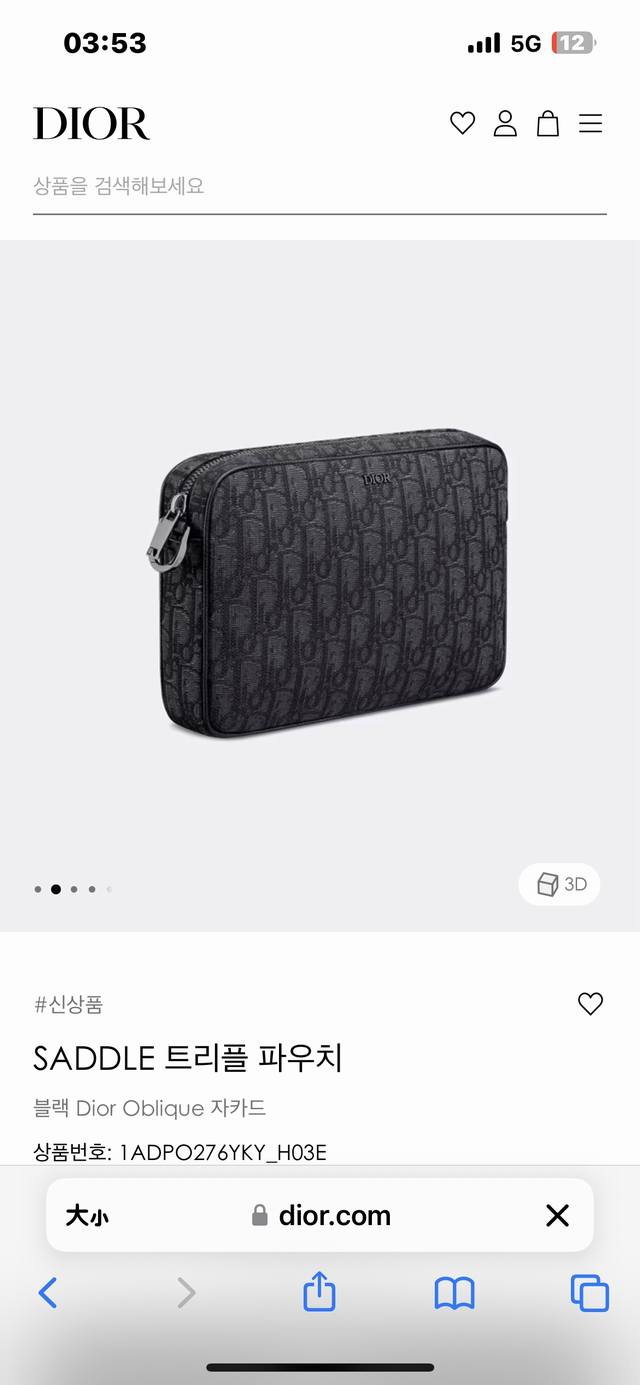View the product in 3D
This screenshot has height=1385, width=640.
560,884
